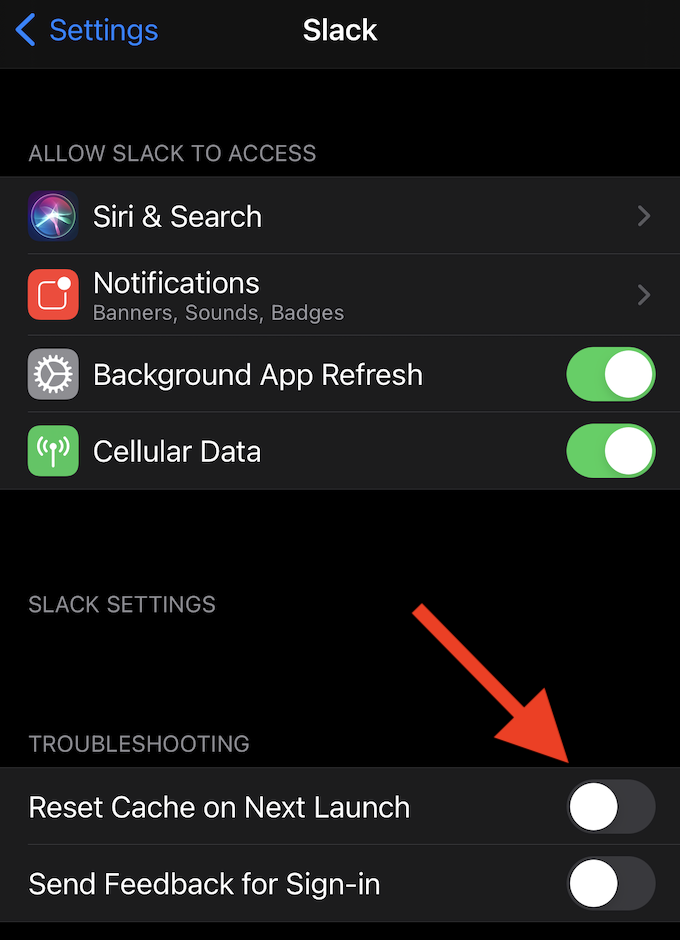Turn off Background App Refresh
The height and width of the screenshot is (940, 680).
click(610, 375)
